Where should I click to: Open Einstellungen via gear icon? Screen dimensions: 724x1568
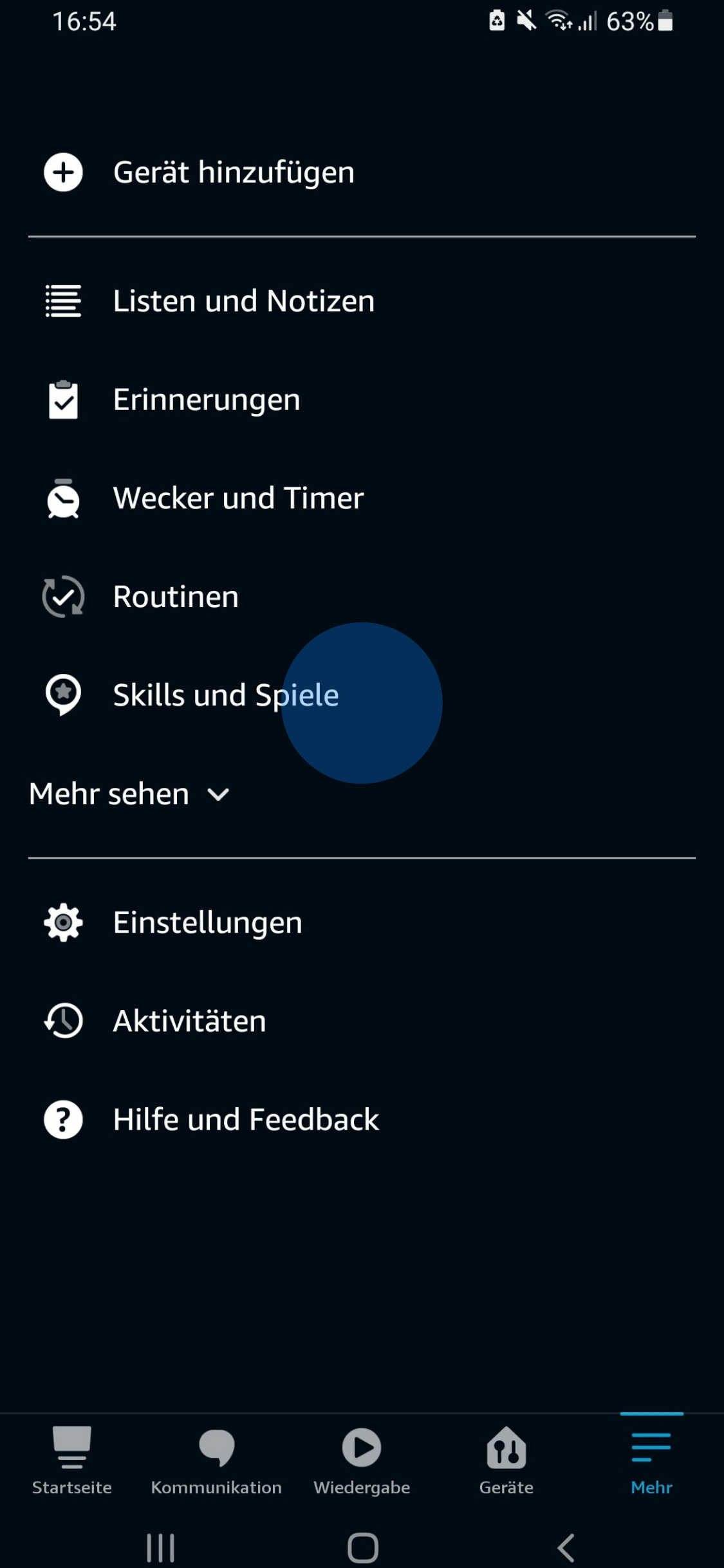tap(62, 922)
